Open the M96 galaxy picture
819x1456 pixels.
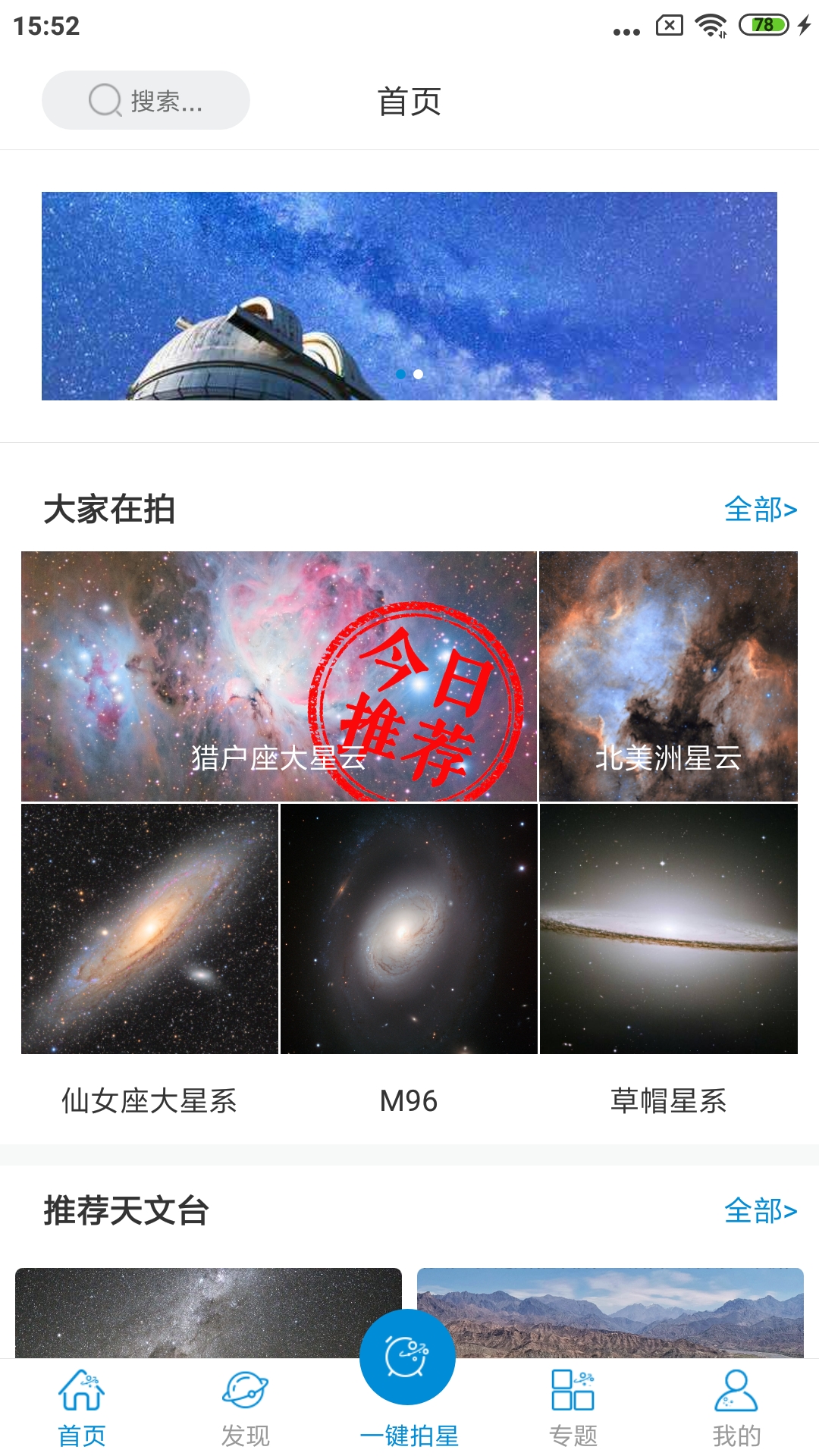coord(409,929)
